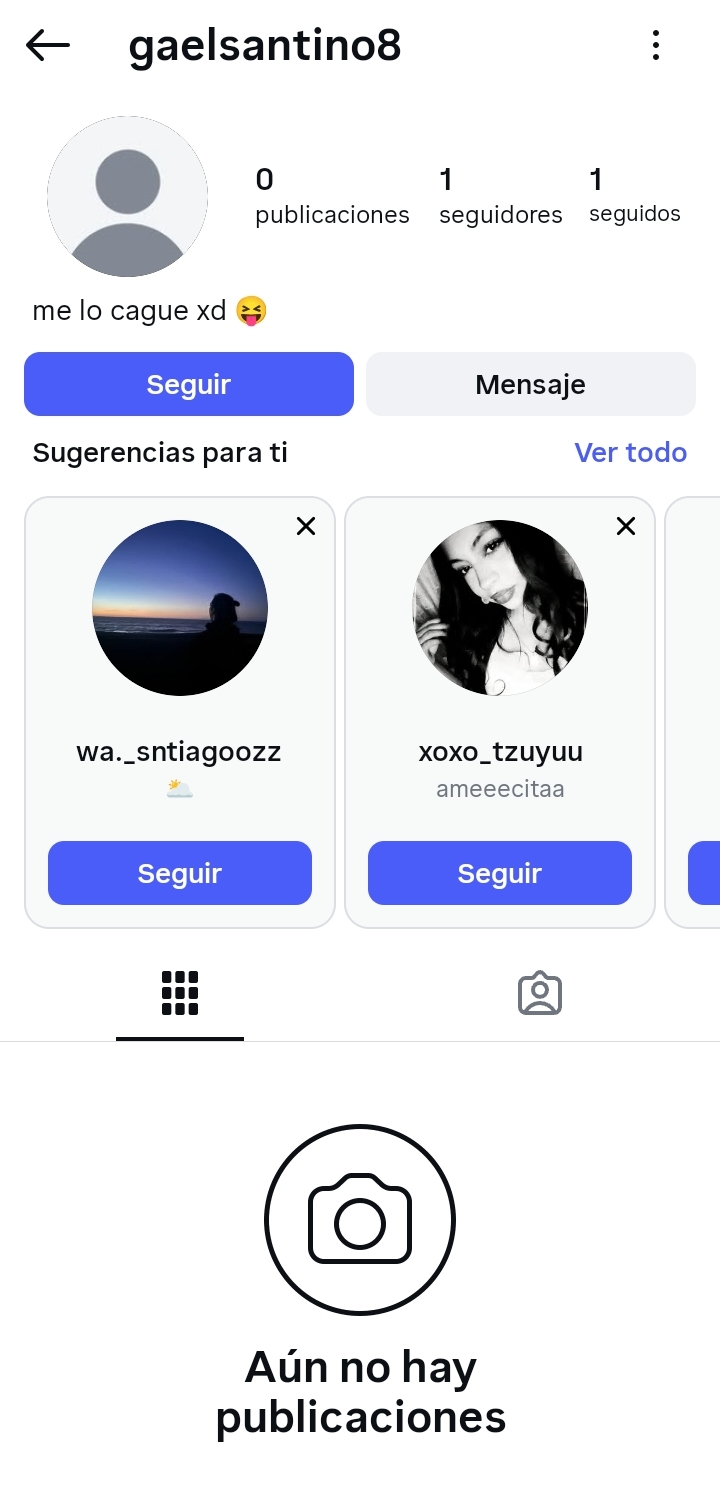Open xoxo_tzuyuu profile picture
The height and width of the screenshot is (1494, 720).
pos(500,608)
